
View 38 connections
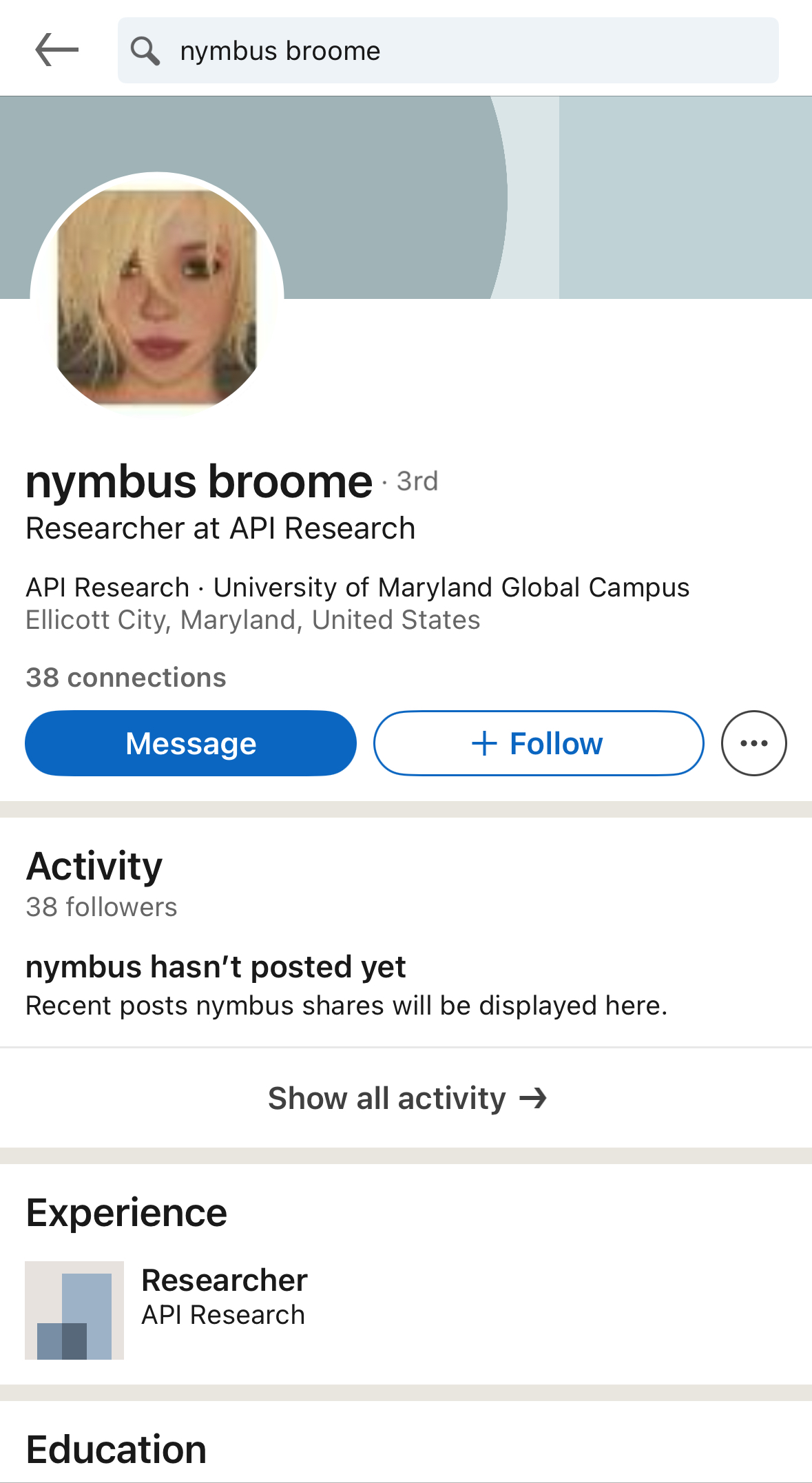coord(126,678)
